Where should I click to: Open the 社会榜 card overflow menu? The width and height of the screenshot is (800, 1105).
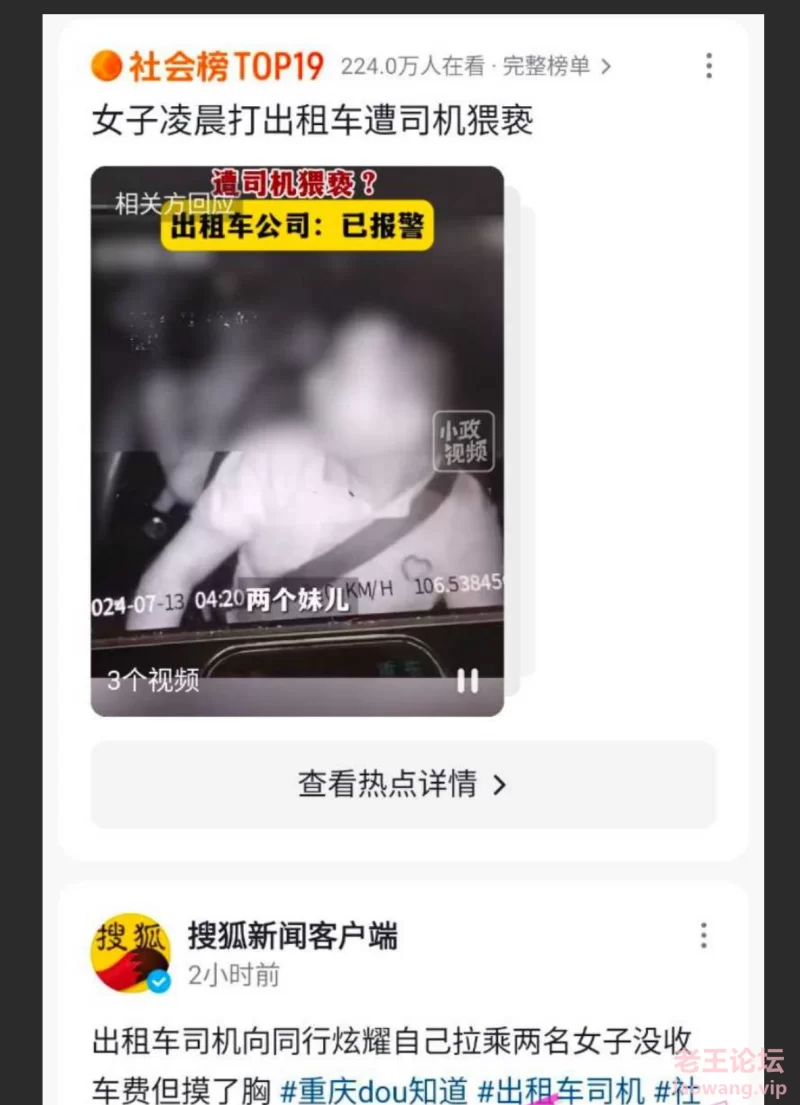(x=708, y=66)
